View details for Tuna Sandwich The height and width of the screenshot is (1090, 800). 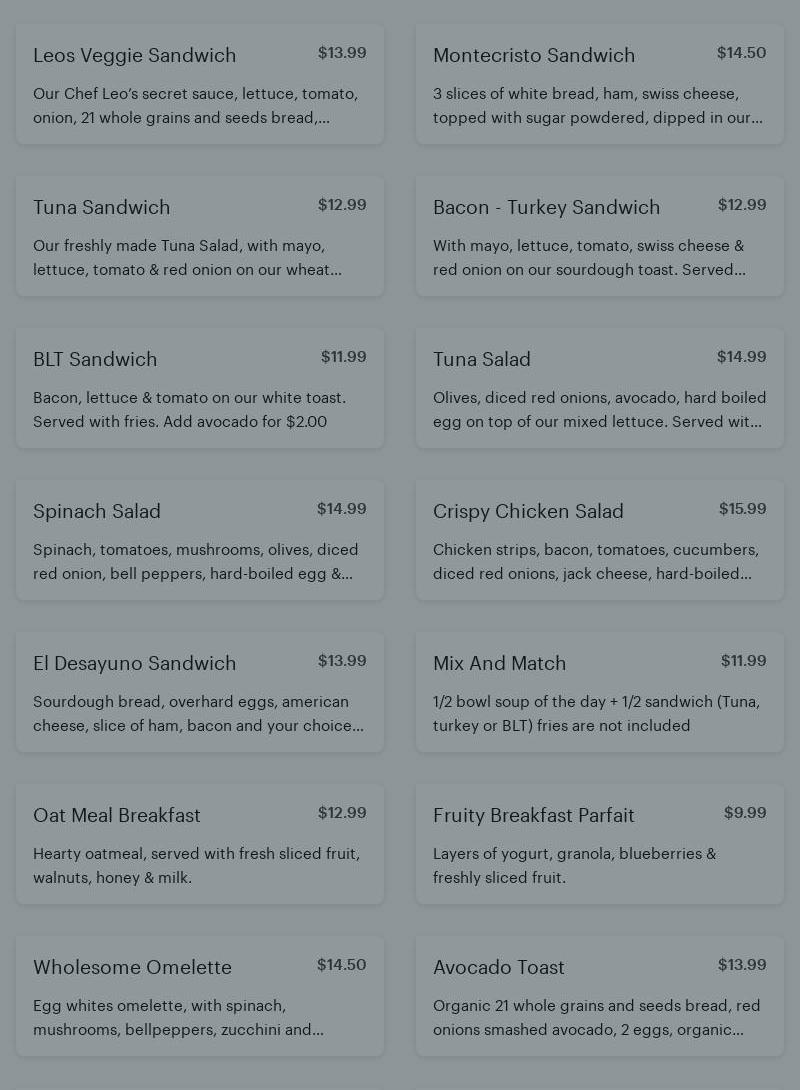(x=200, y=236)
